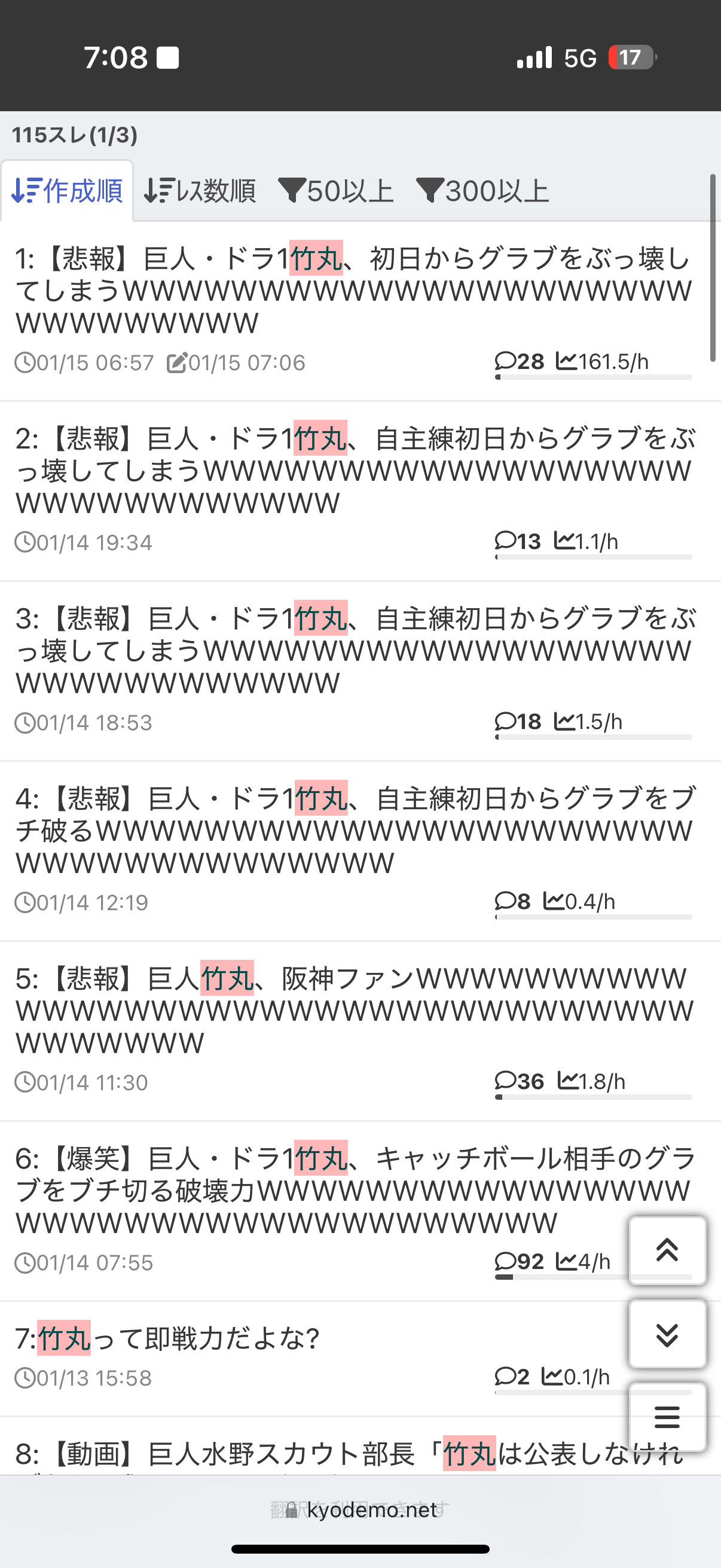Open thread 3 posted 01/14 18:53

(x=353, y=651)
